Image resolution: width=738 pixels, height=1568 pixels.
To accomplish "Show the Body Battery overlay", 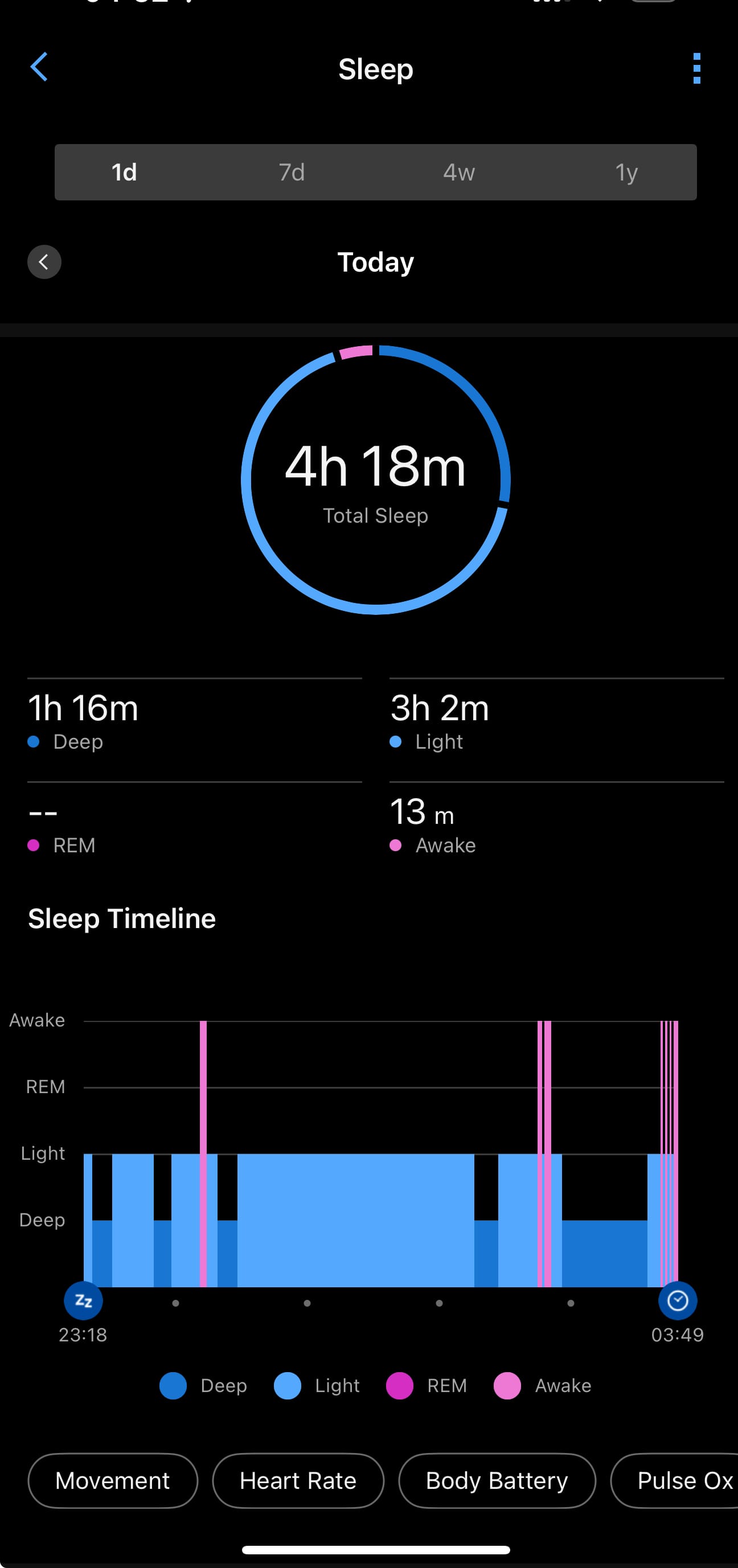I will click(497, 1480).
